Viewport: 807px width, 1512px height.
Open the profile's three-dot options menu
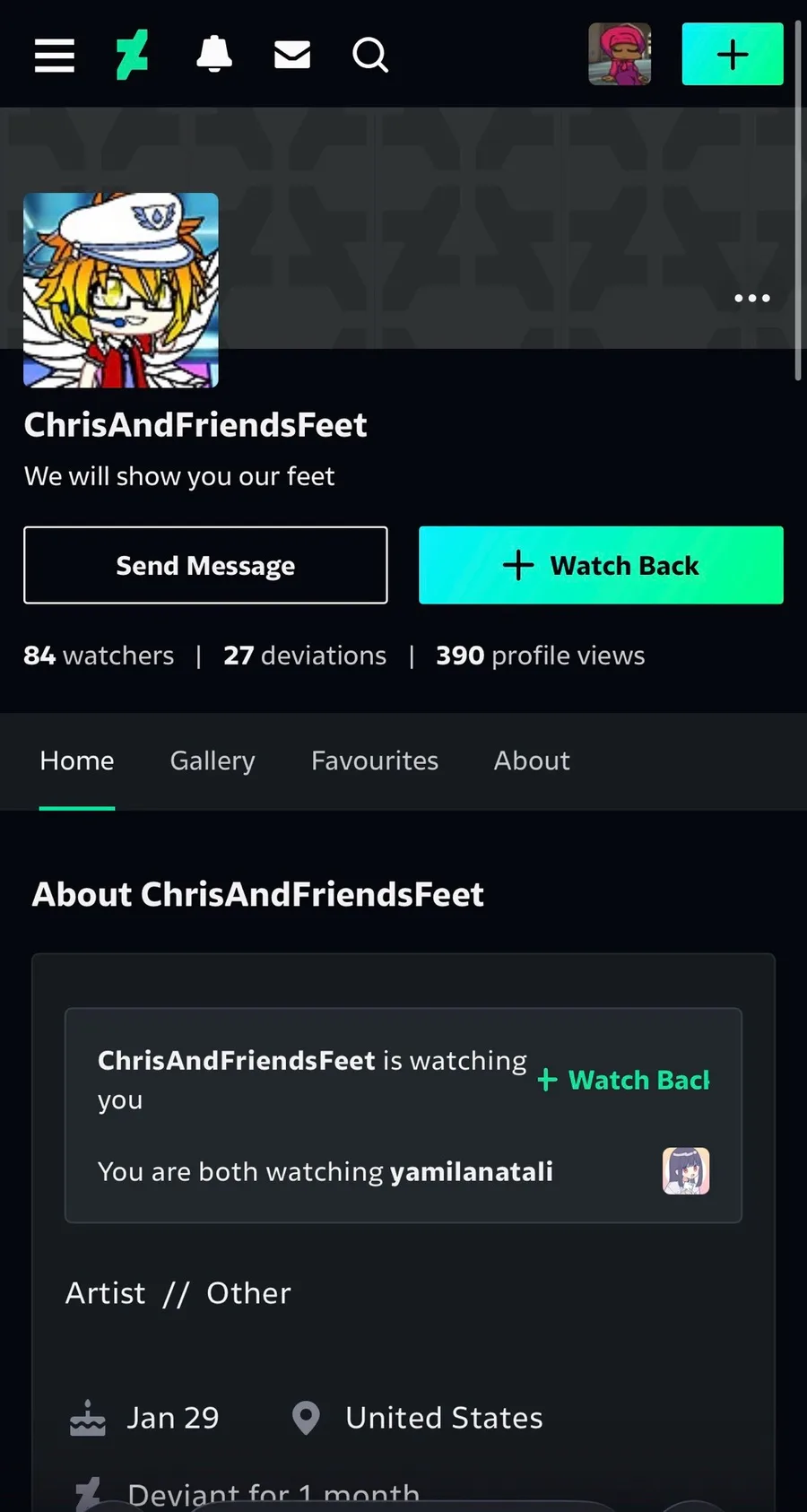click(x=751, y=299)
